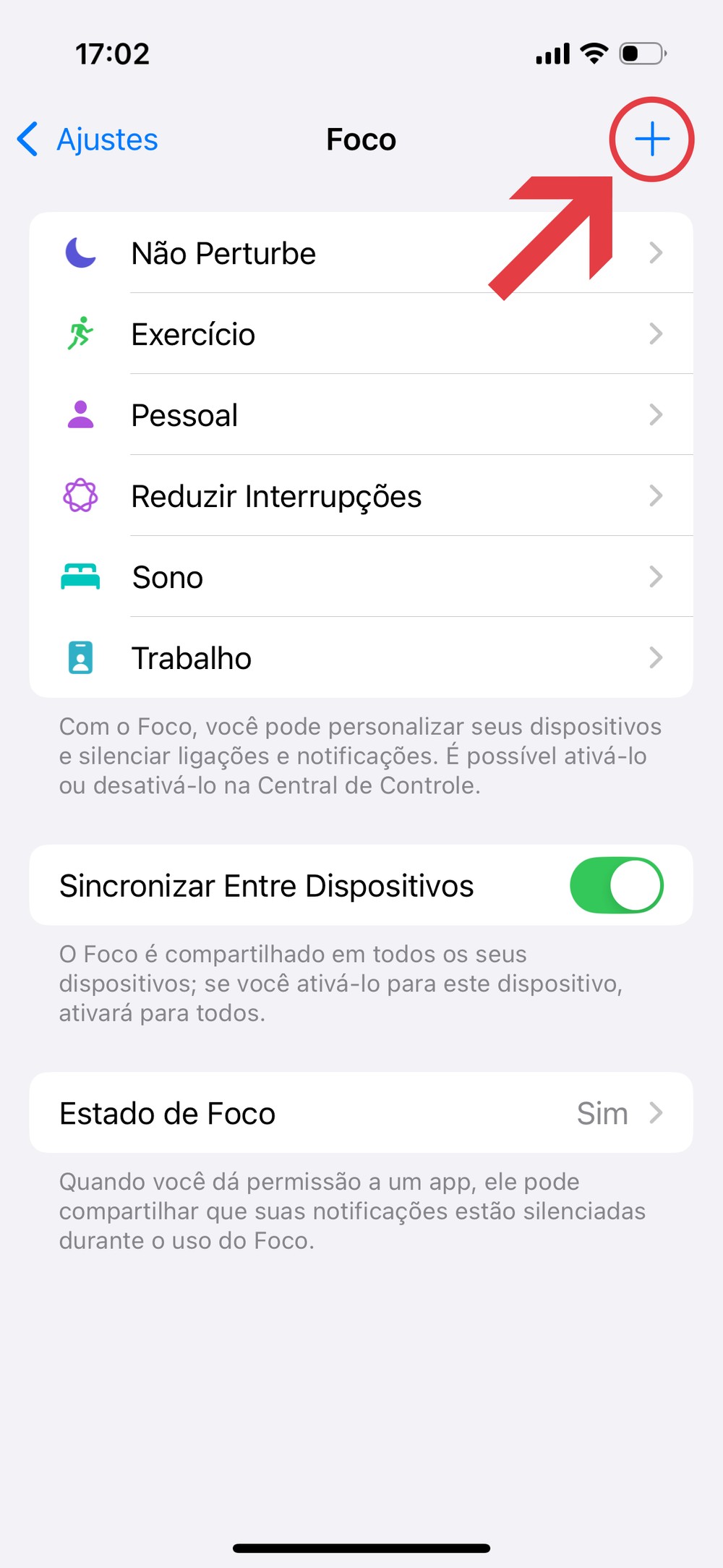Tap Reduzir Interrupções row

click(360, 496)
